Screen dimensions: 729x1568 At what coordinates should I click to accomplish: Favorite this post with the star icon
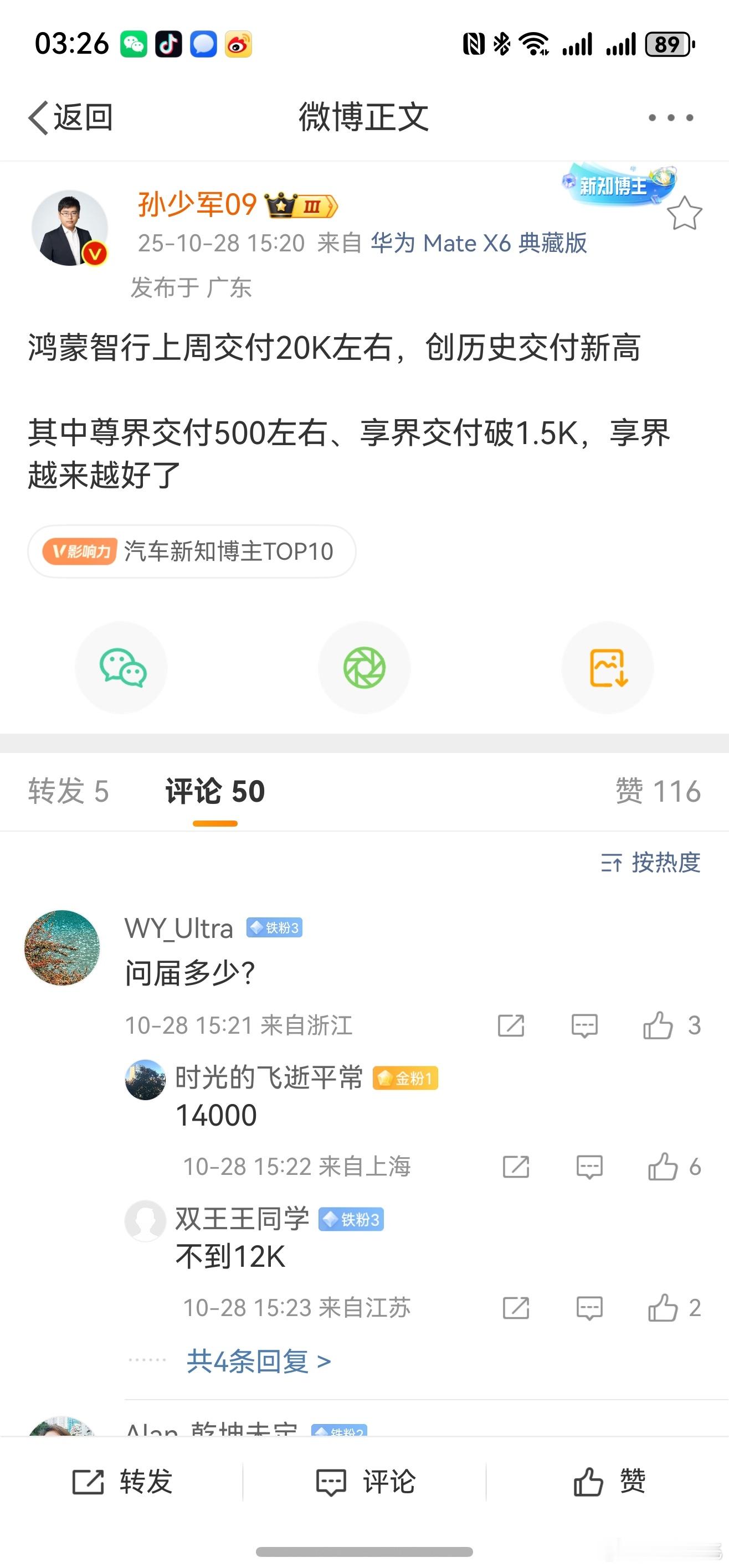(684, 214)
